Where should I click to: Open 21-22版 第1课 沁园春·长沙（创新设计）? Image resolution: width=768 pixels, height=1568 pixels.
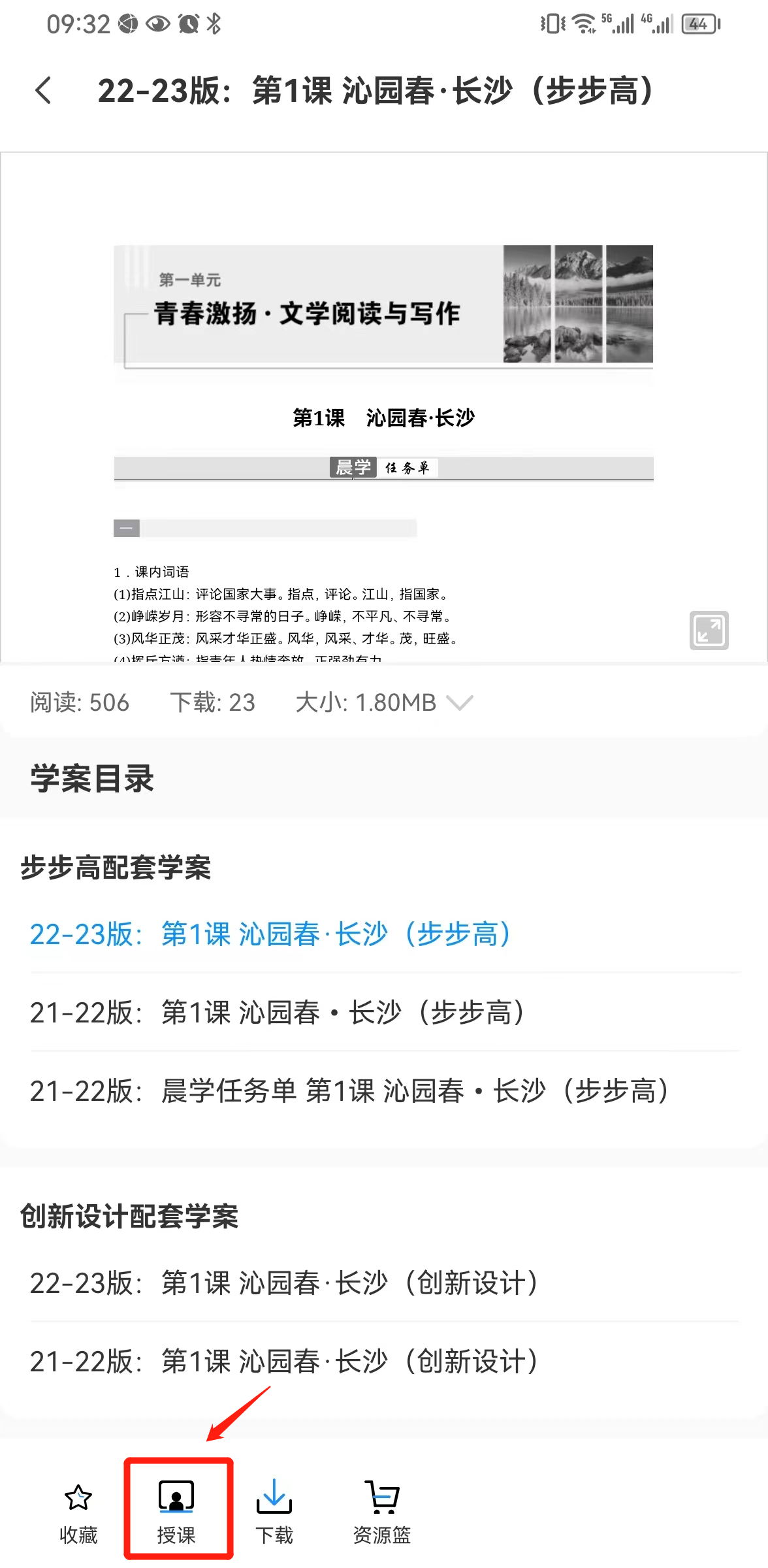283,1362
